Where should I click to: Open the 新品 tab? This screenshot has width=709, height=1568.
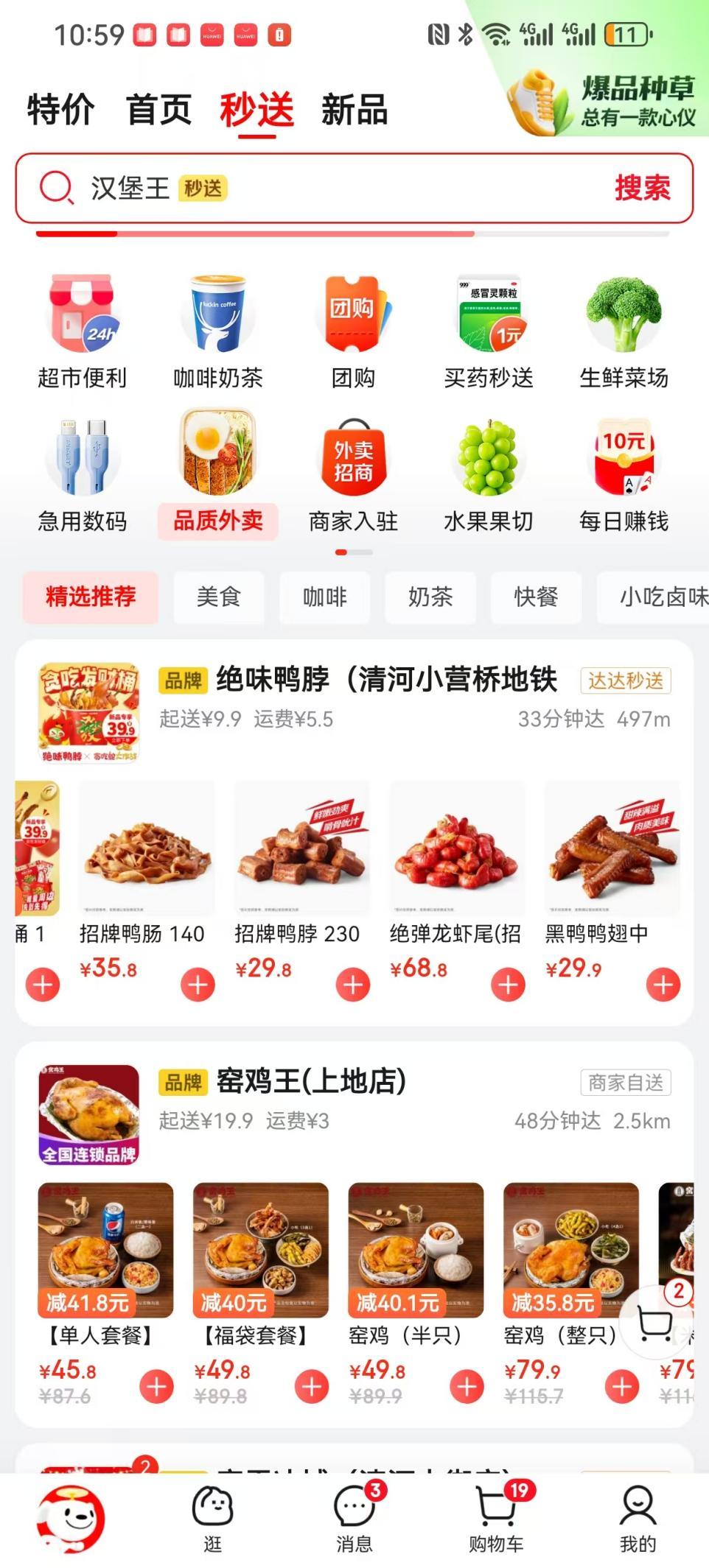[354, 110]
